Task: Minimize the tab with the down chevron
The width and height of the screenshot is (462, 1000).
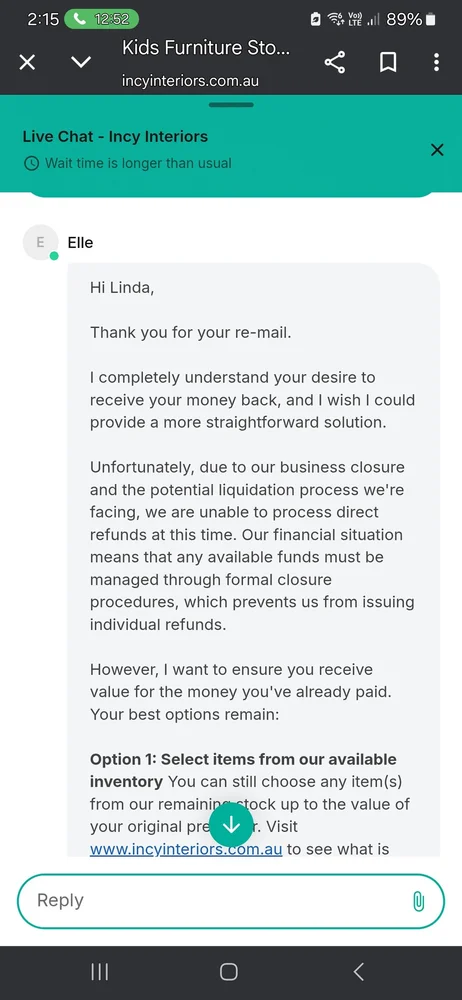Action: (80, 62)
